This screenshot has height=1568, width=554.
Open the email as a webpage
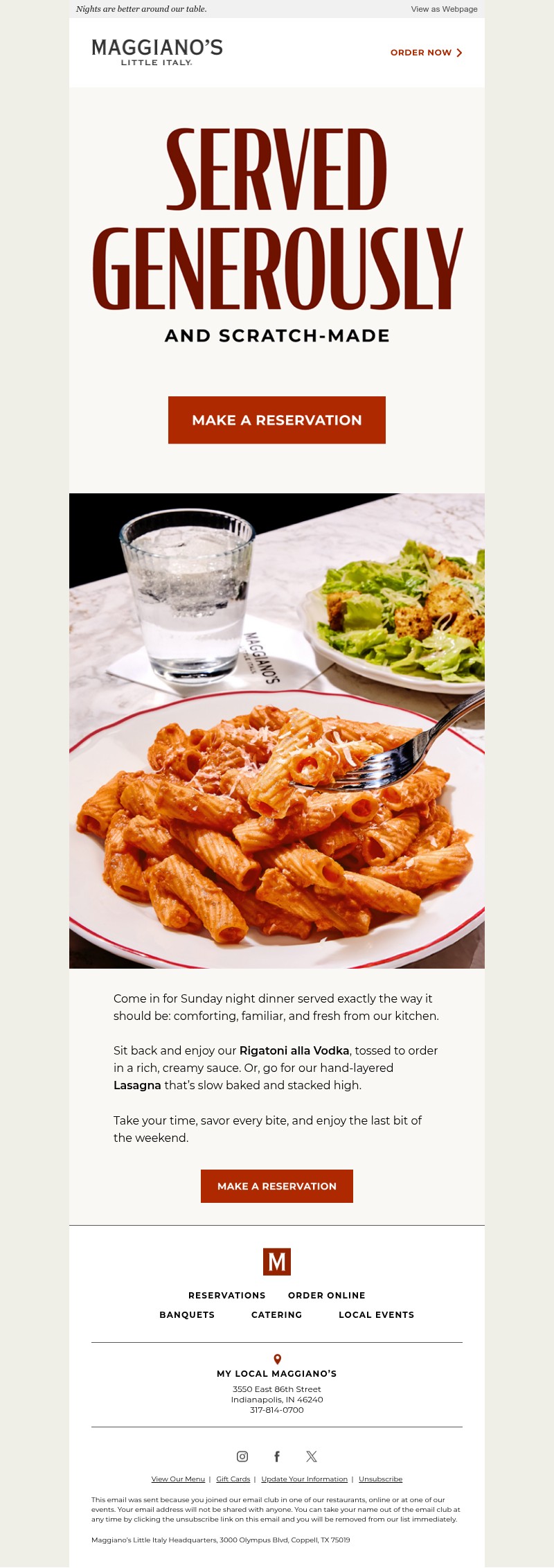click(444, 9)
